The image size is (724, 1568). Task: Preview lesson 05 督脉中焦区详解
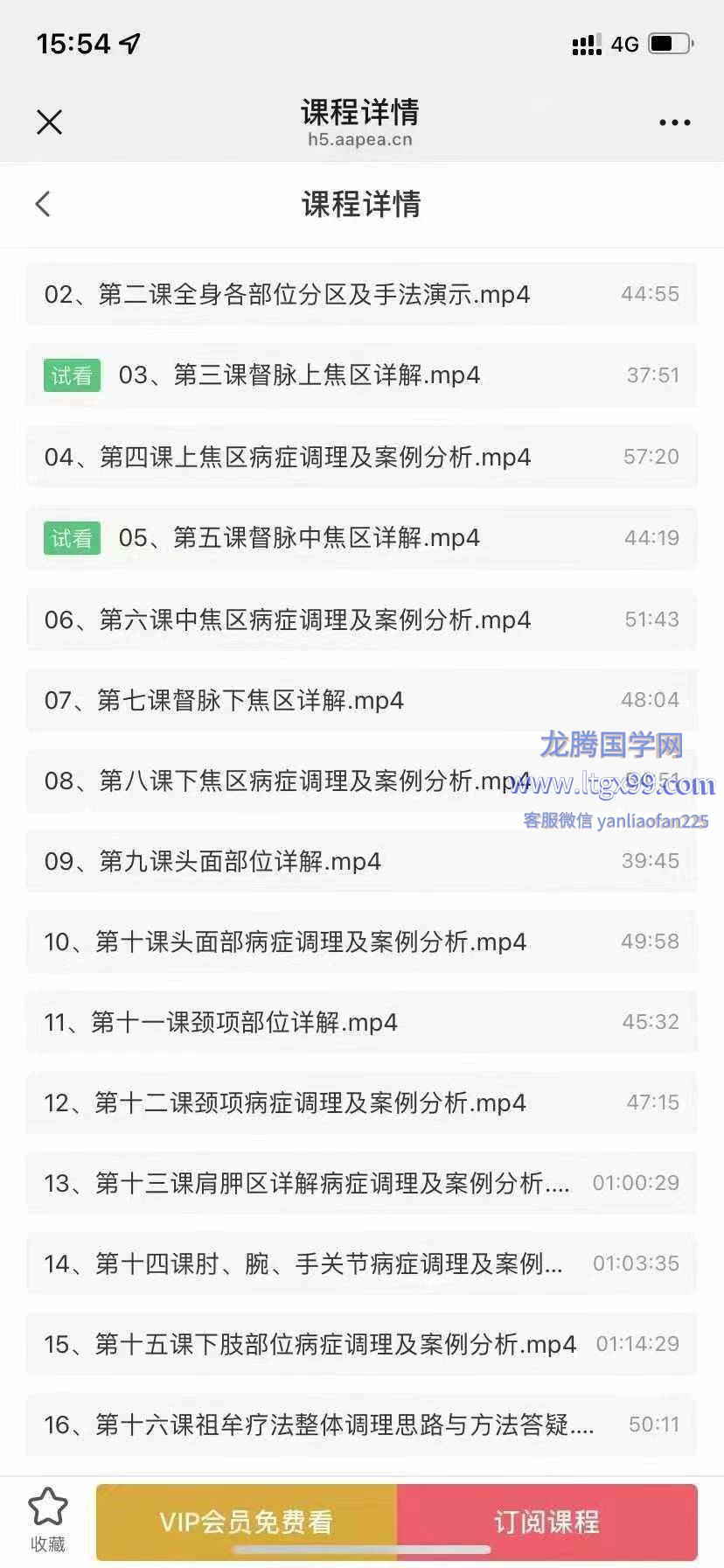[x=362, y=537]
